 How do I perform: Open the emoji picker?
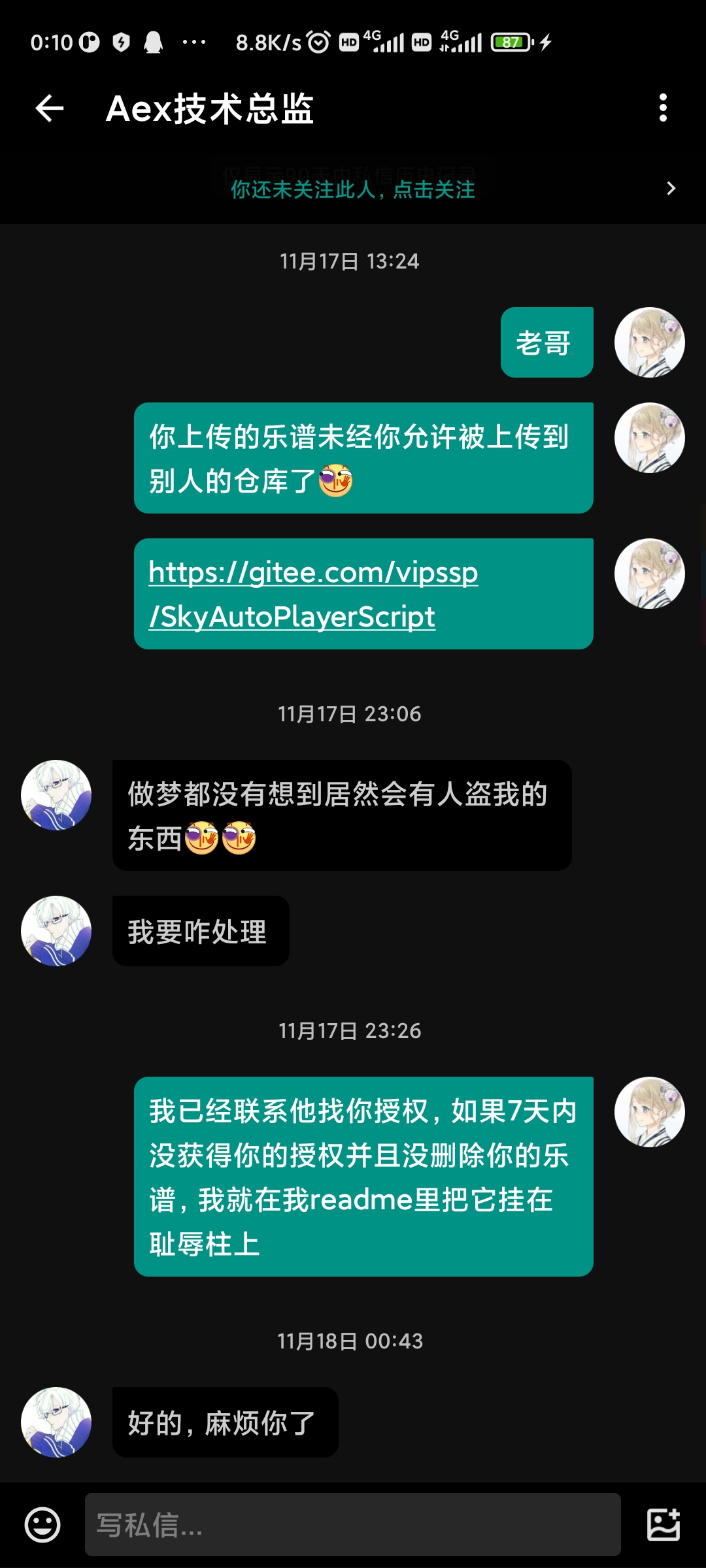(x=42, y=1525)
